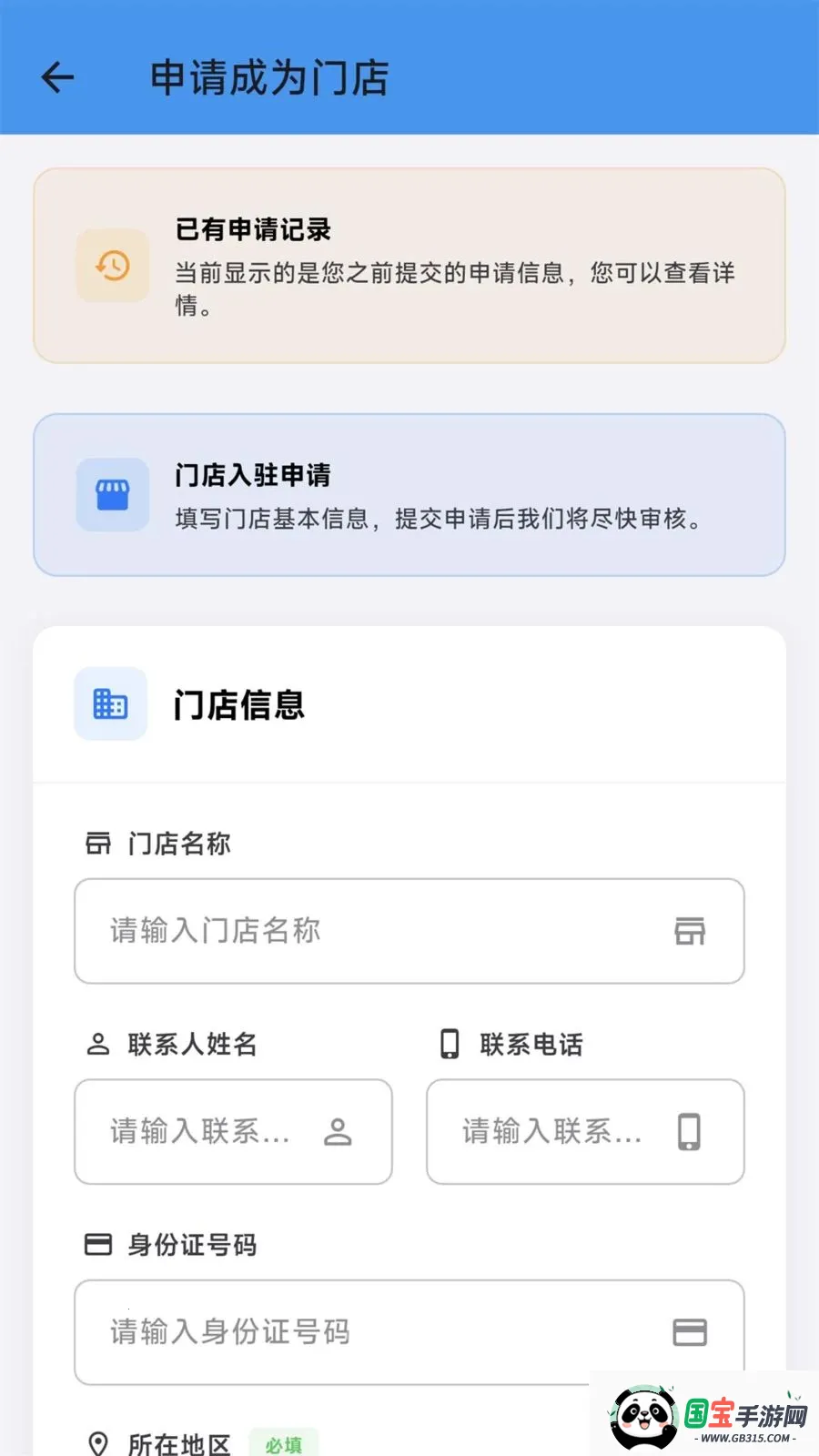Tap the 申请成为门店 title text
This screenshot has width=819, height=1456.
coord(268,79)
